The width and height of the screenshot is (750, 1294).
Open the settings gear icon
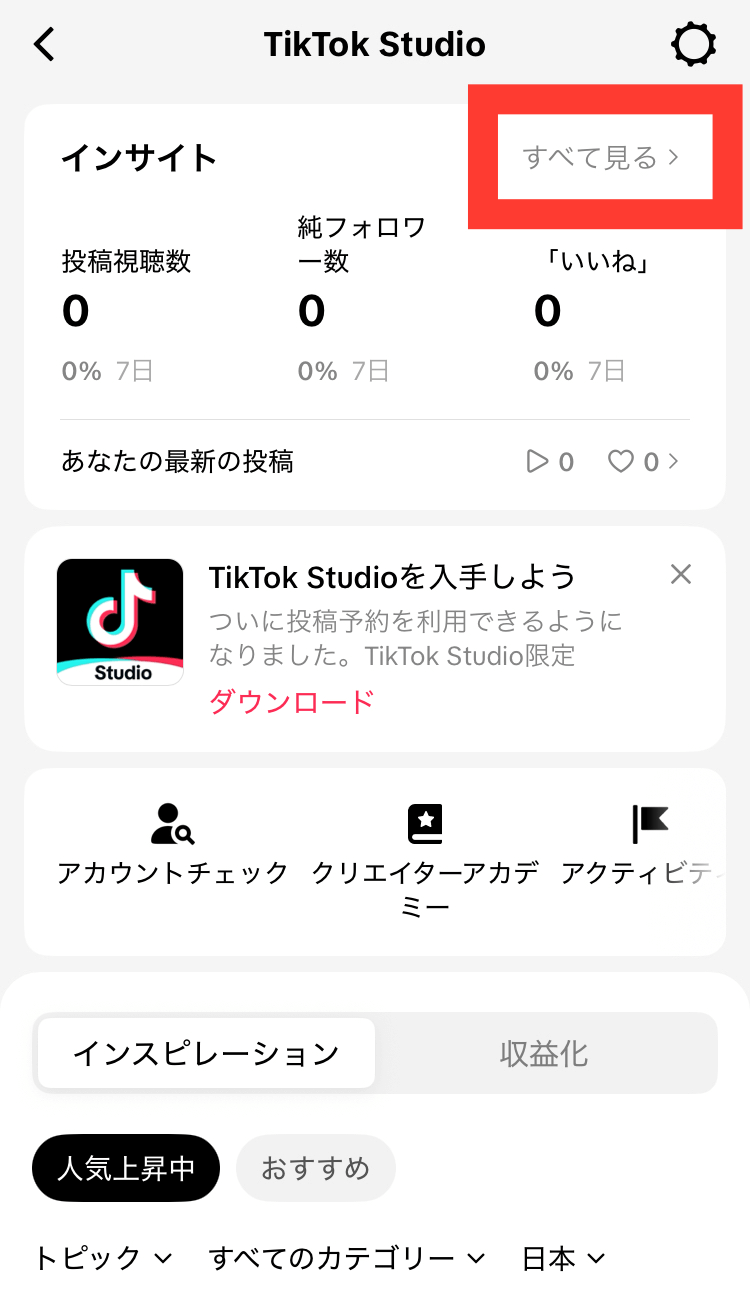[x=694, y=45]
